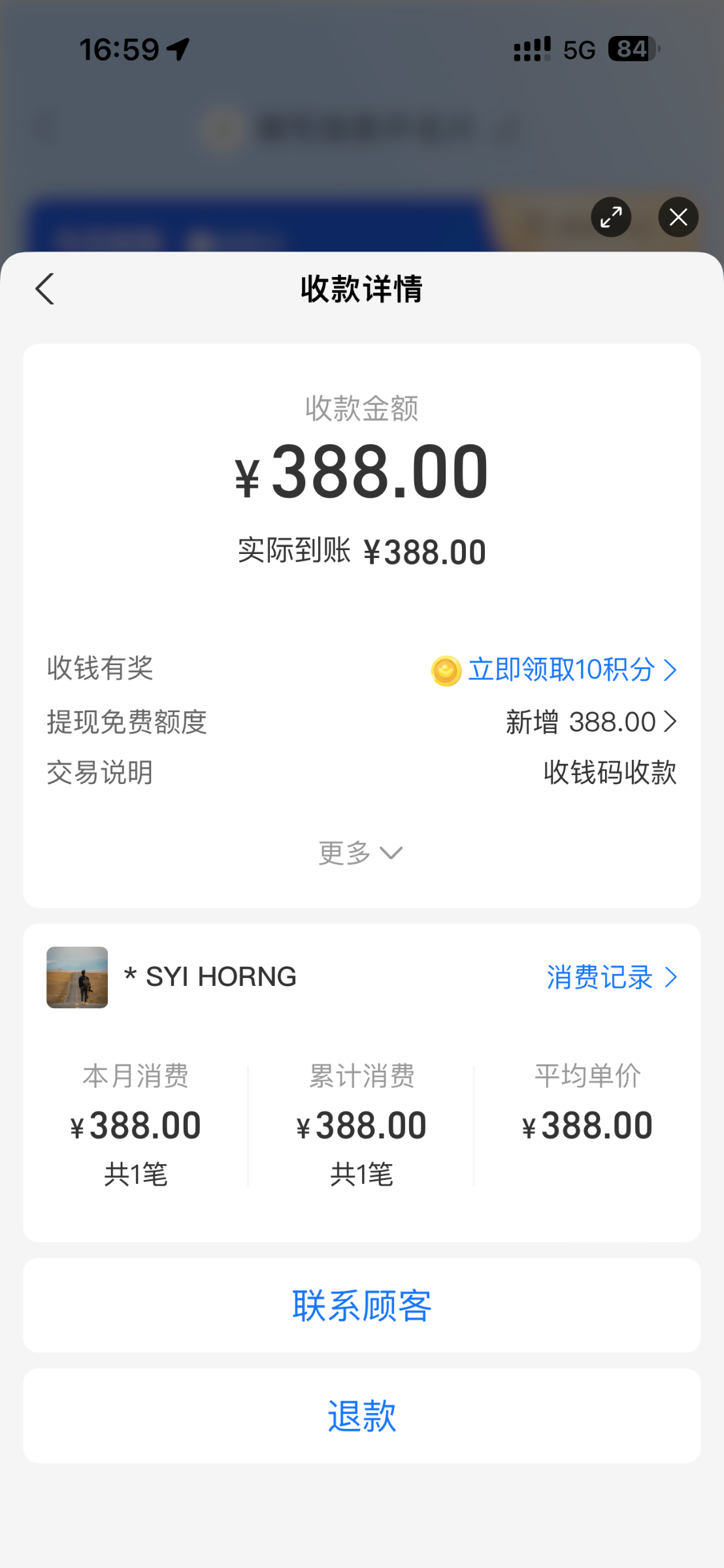Screen dimensions: 724x1568
Task: Start a refund with 退款
Action: pos(362,1416)
